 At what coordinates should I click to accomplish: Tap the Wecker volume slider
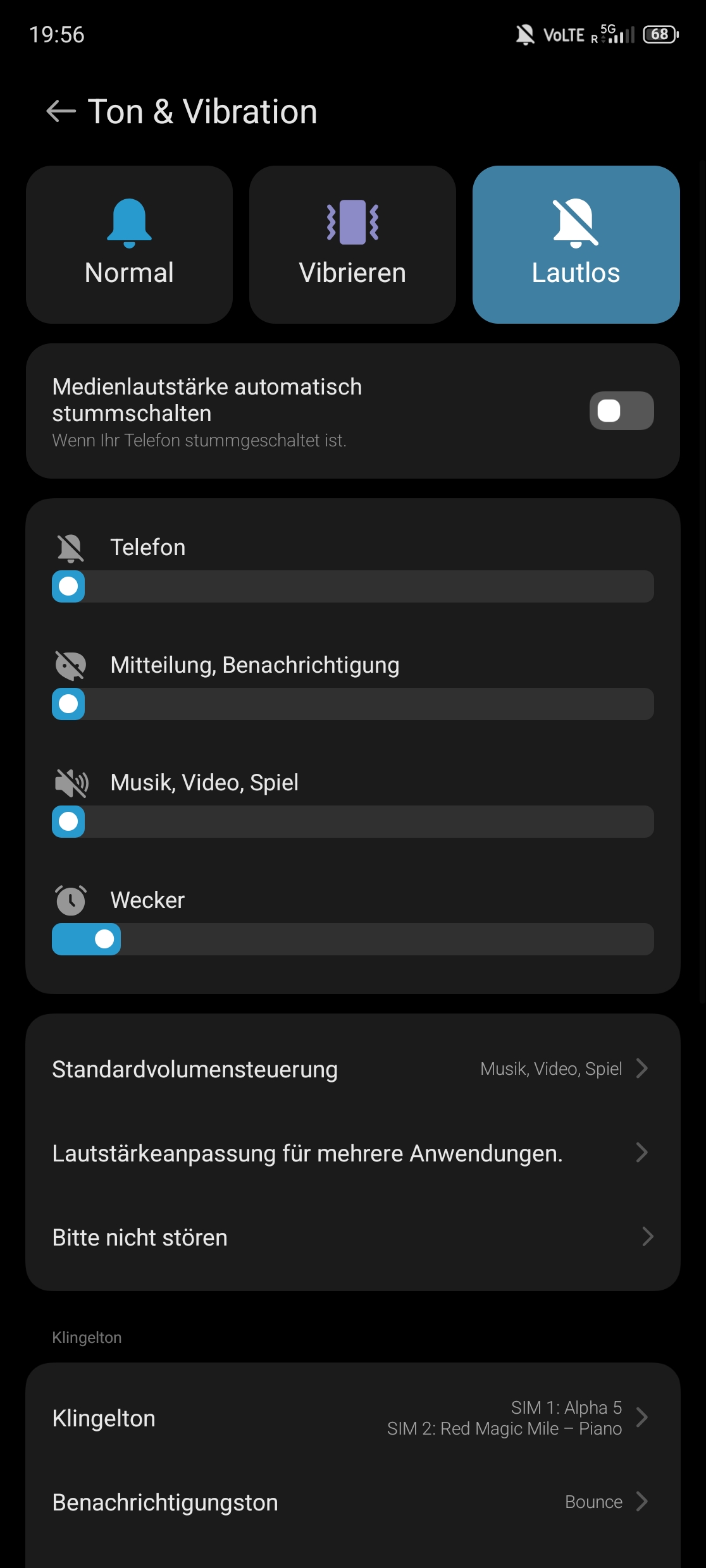(353, 940)
